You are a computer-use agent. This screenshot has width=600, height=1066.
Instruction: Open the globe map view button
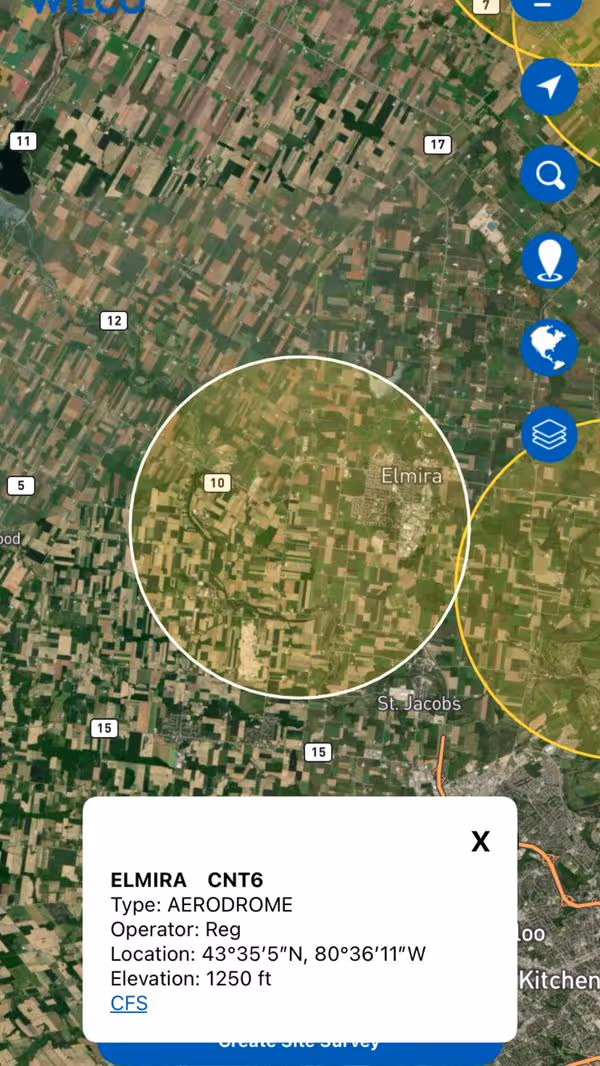point(549,348)
